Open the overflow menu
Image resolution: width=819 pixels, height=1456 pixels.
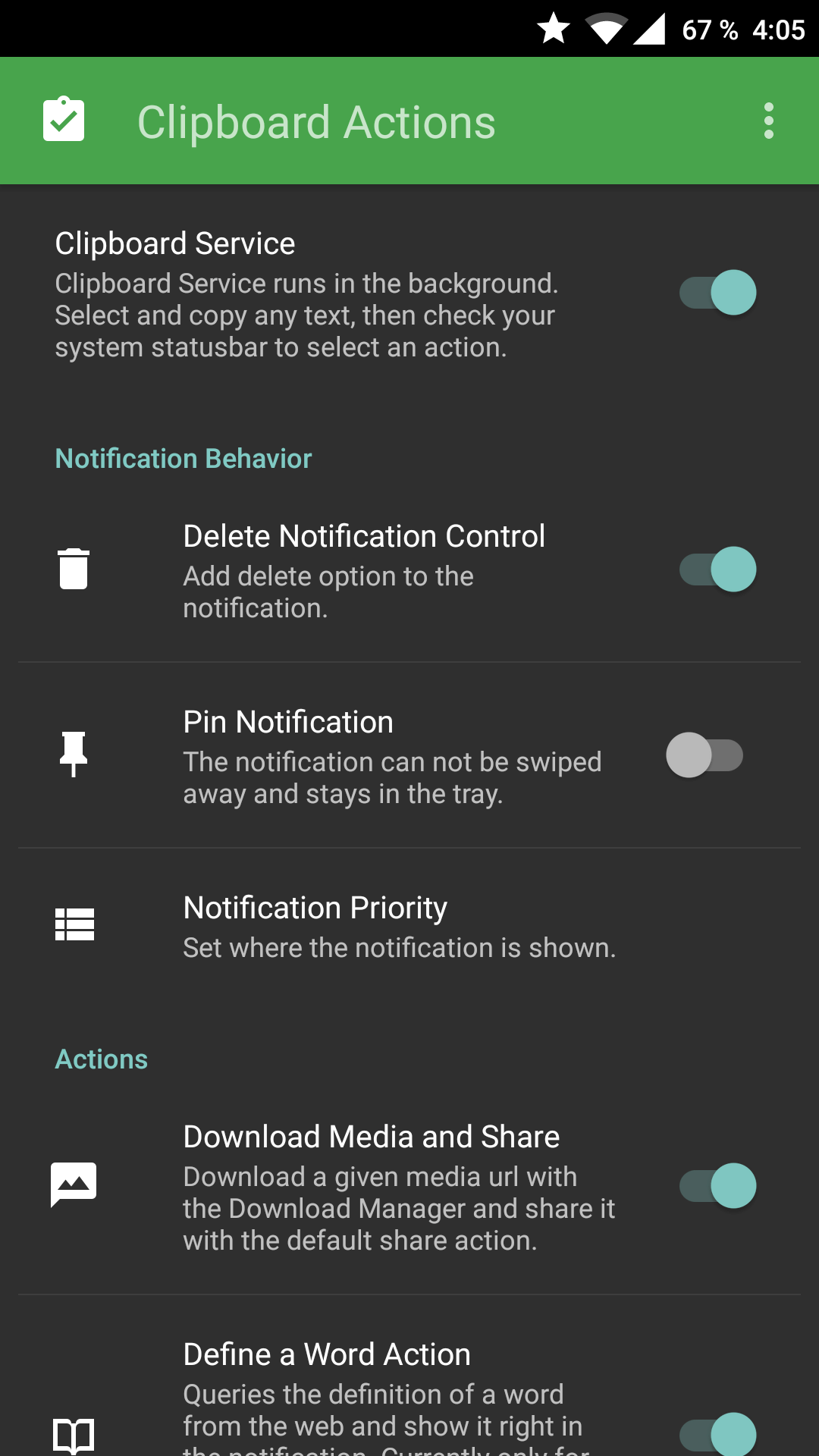768,121
